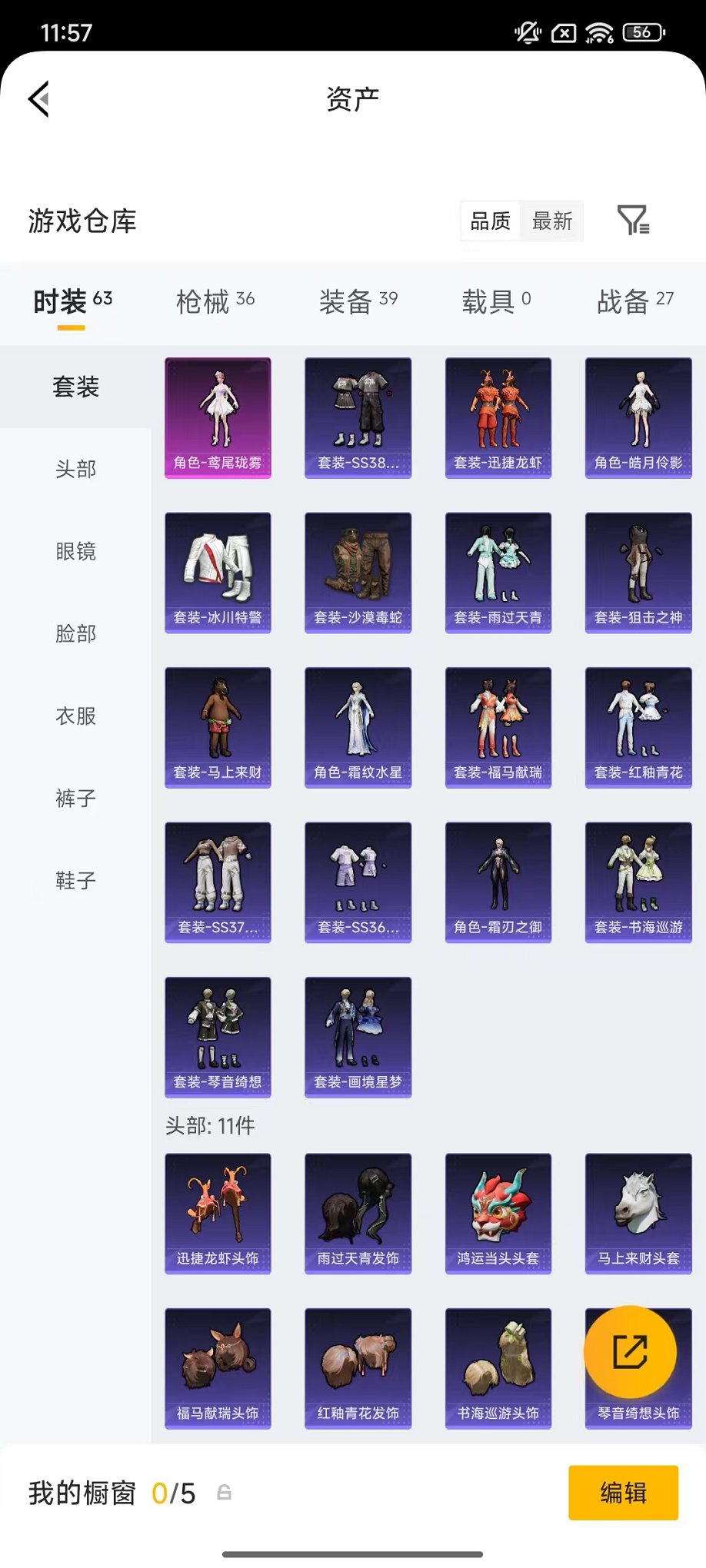Open the filter icon next to 最新
706x1568 pixels.
pos(633,221)
